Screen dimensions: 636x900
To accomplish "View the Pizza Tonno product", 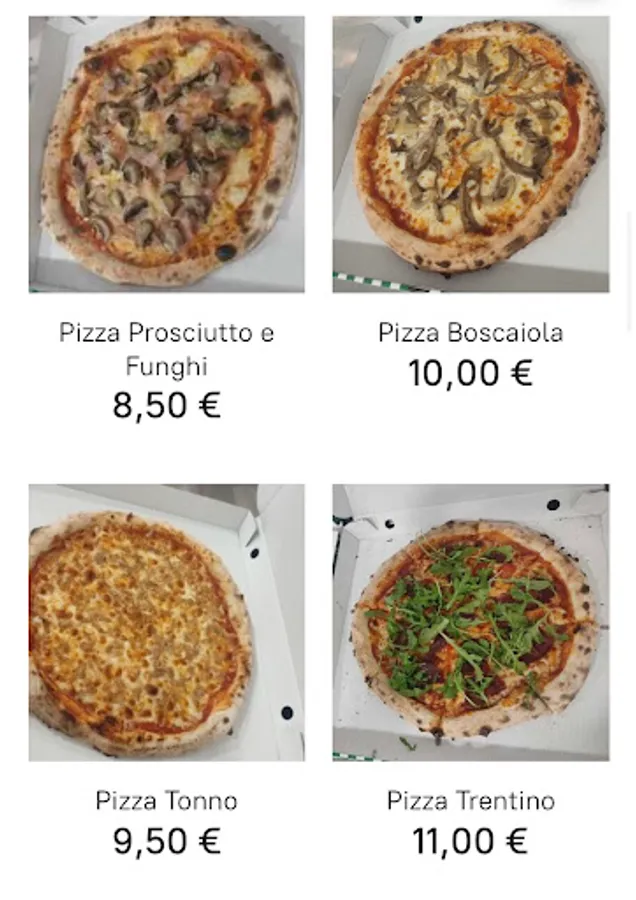I will click(166, 623).
